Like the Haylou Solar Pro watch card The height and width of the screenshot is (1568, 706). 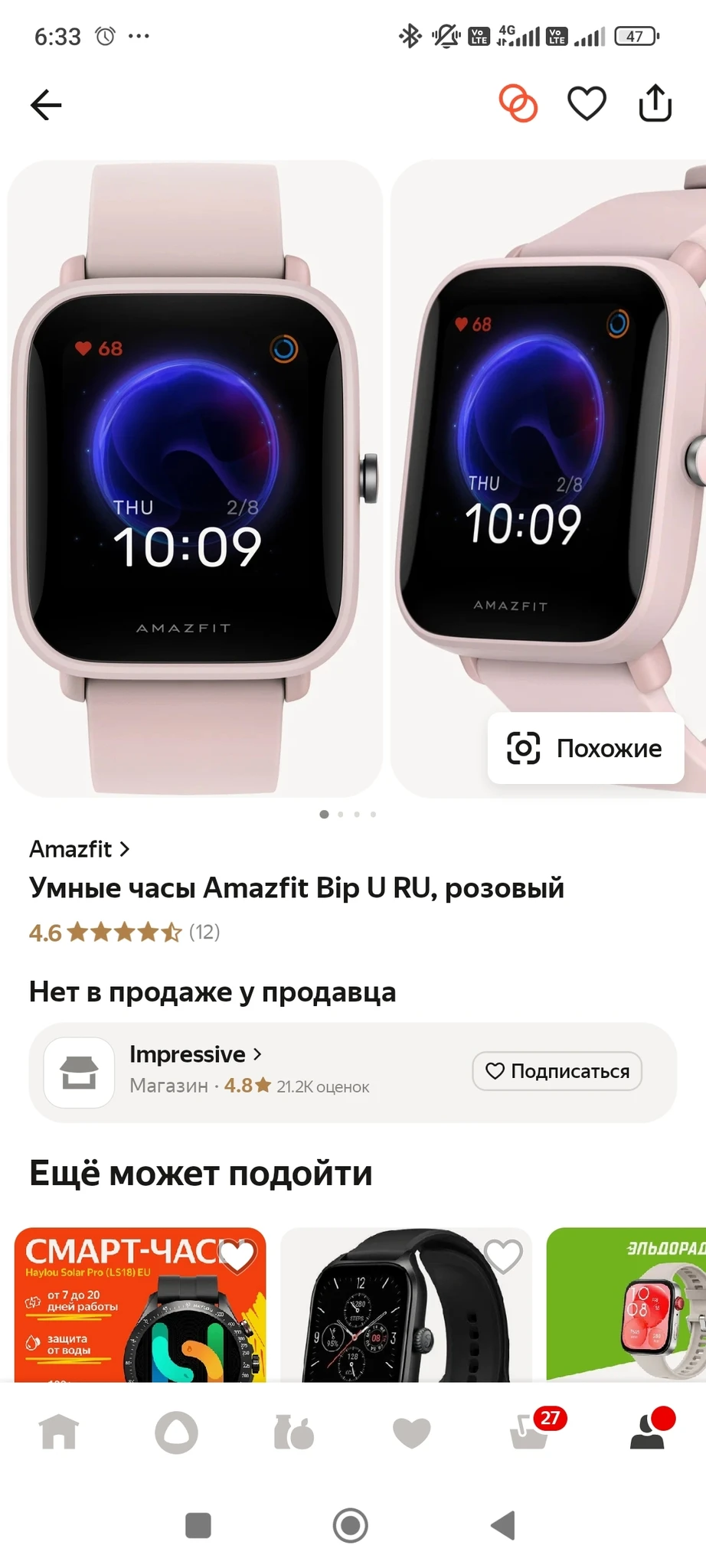(238, 1255)
